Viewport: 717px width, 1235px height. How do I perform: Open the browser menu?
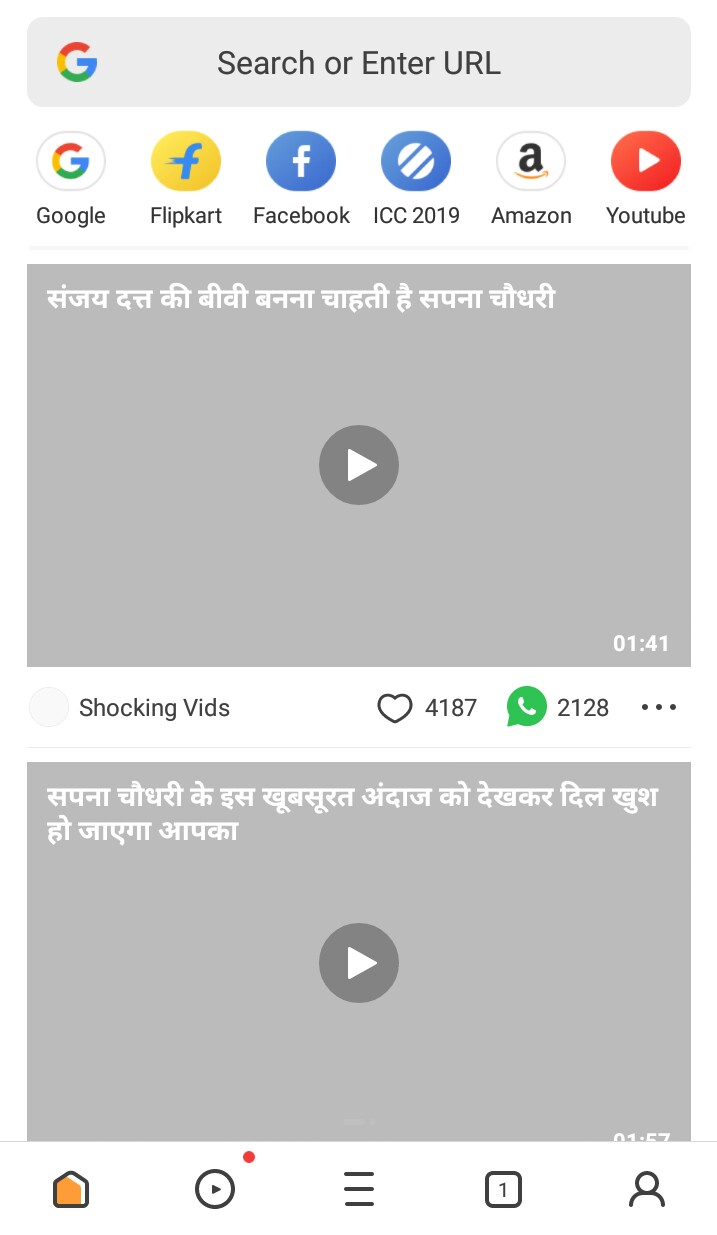(358, 1190)
